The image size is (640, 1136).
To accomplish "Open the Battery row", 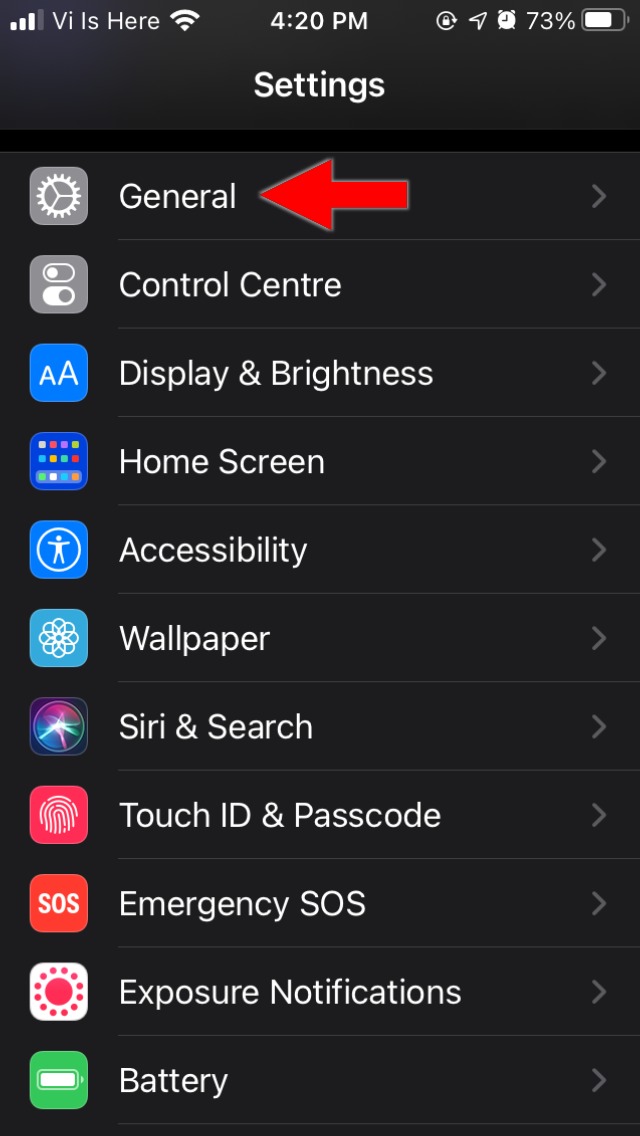I will 174,1080.
